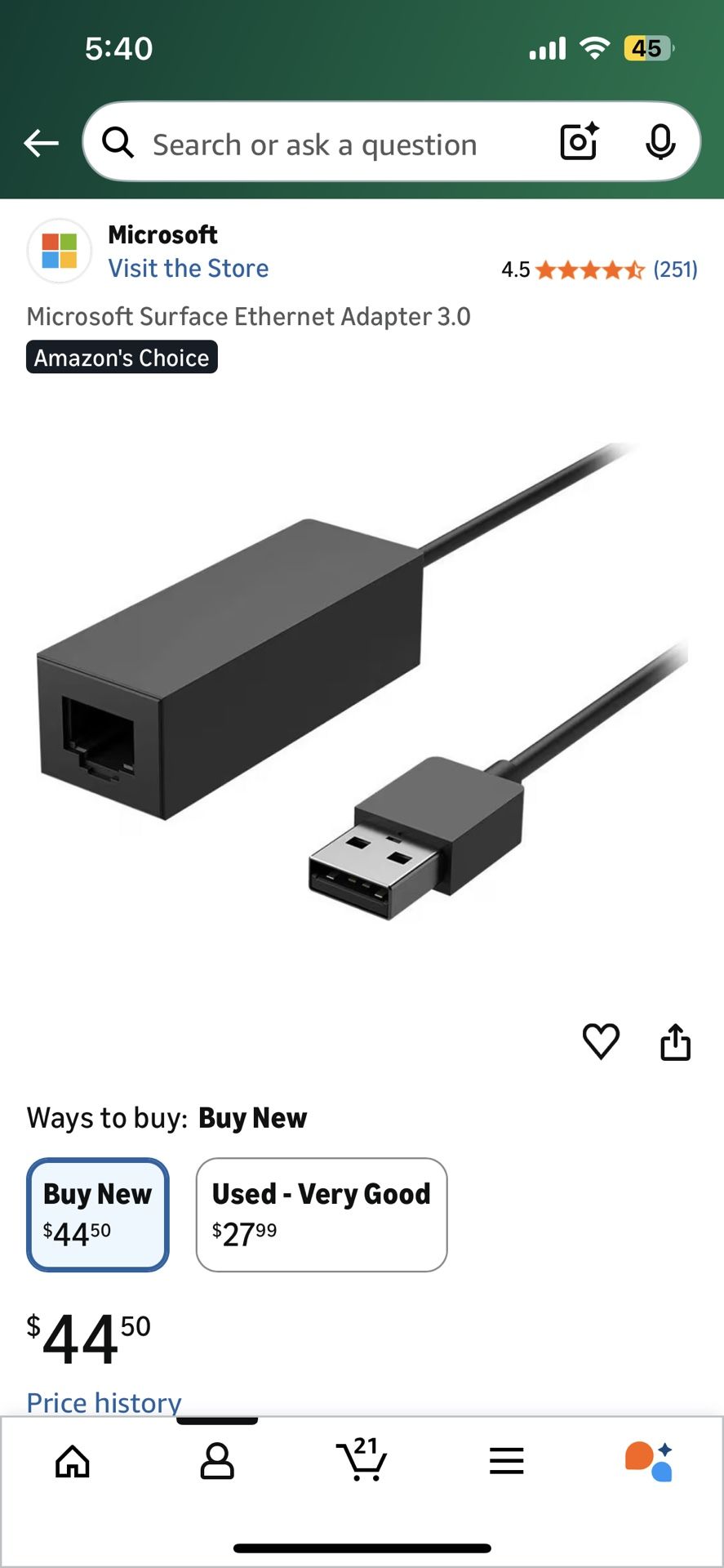Image resolution: width=724 pixels, height=1568 pixels.
Task: Go back with the arrow button
Action: point(40,141)
